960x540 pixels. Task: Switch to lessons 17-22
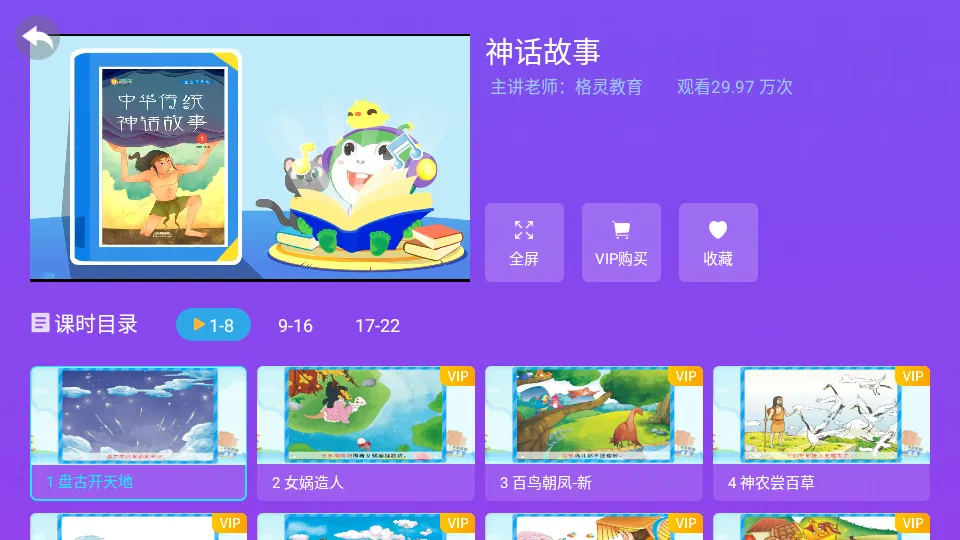click(377, 325)
